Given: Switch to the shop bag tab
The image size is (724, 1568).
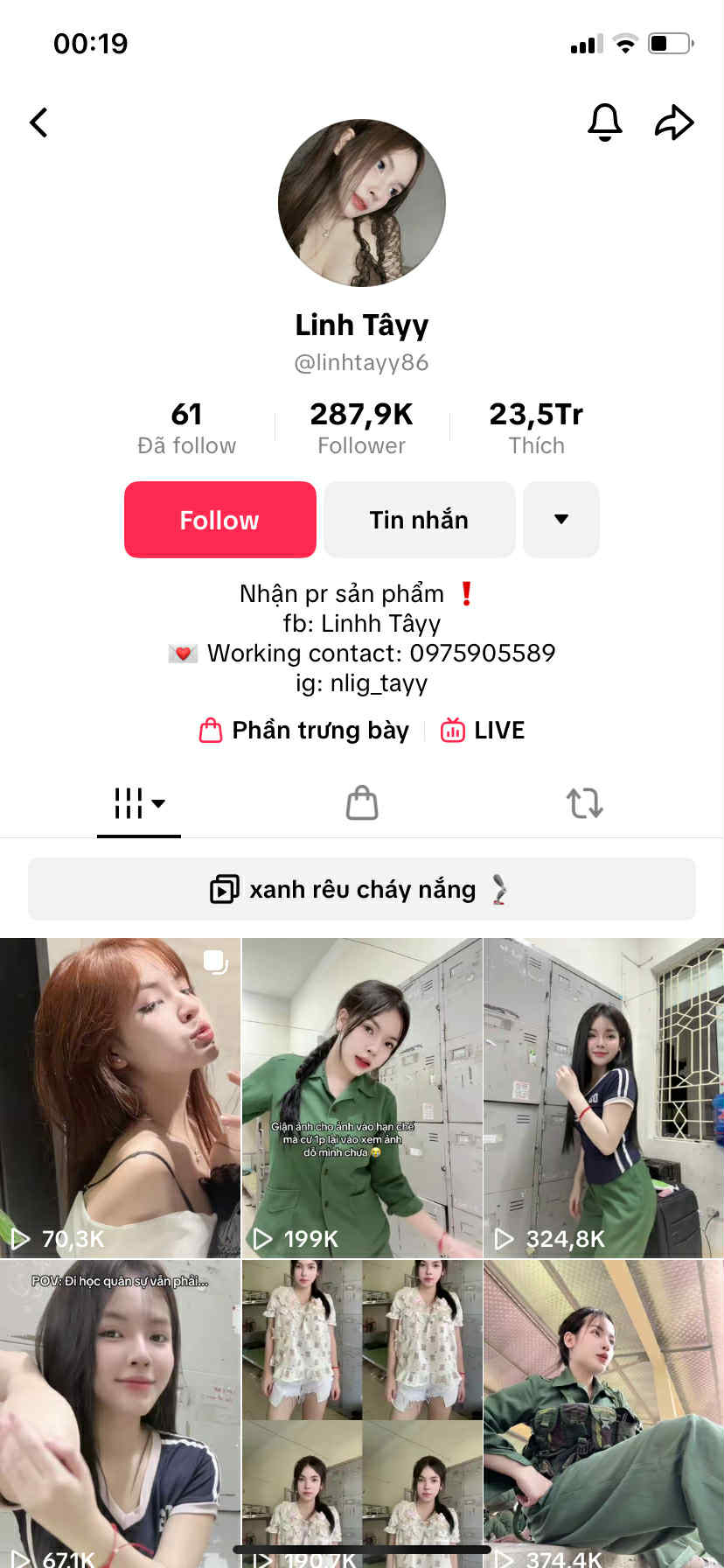Looking at the screenshot, I should click(x=362, y=803).
